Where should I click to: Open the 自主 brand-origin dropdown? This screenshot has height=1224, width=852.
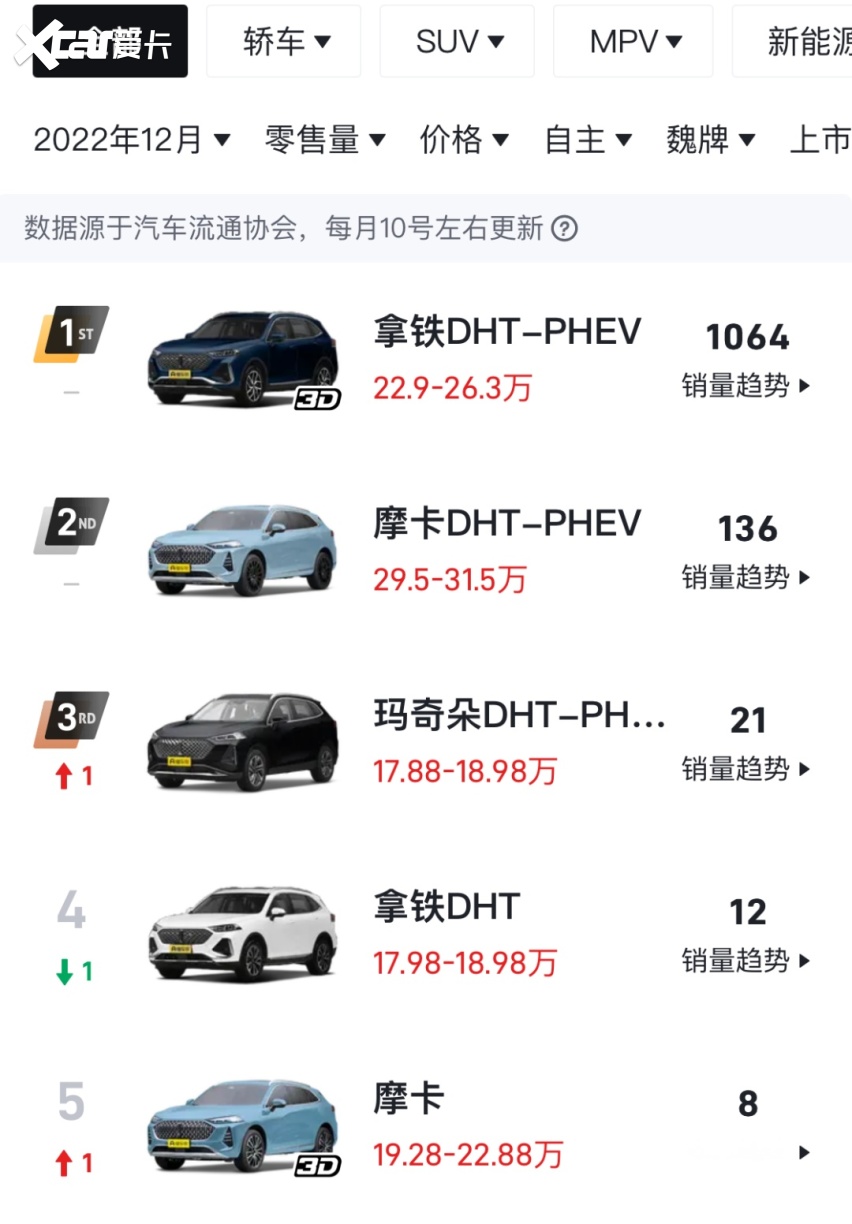[x=588, y=140]
